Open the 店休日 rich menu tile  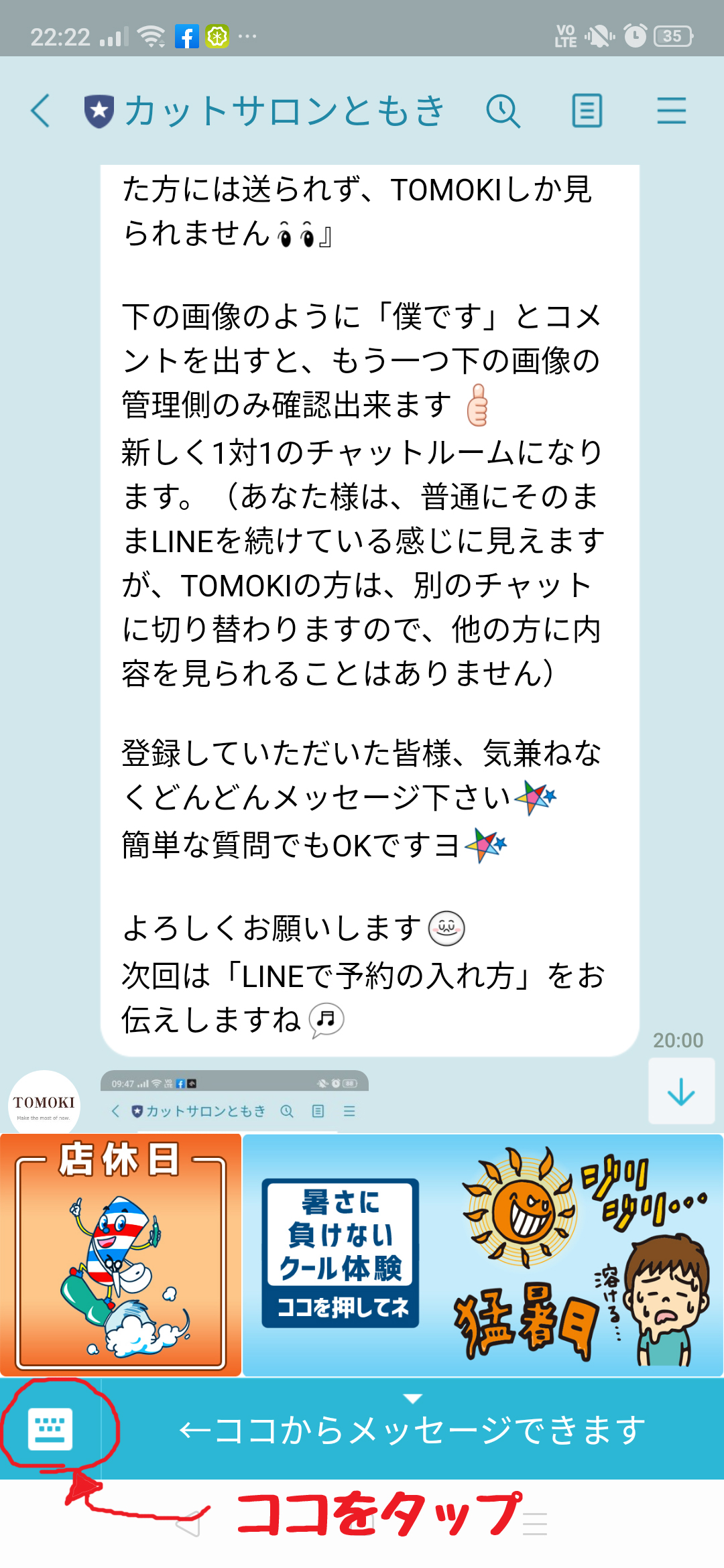[121, 1254]
